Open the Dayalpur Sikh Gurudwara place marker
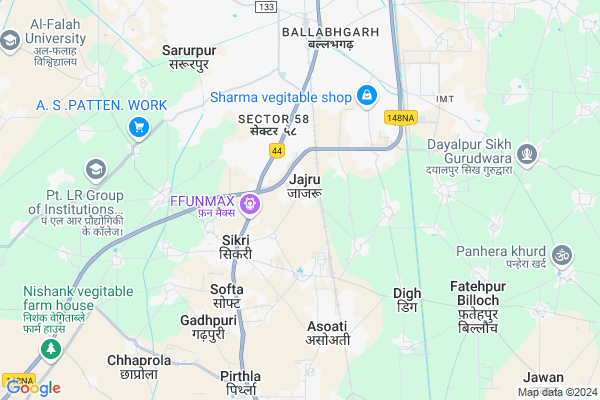This screenshot has width=600, height=400. coord(529,155)
